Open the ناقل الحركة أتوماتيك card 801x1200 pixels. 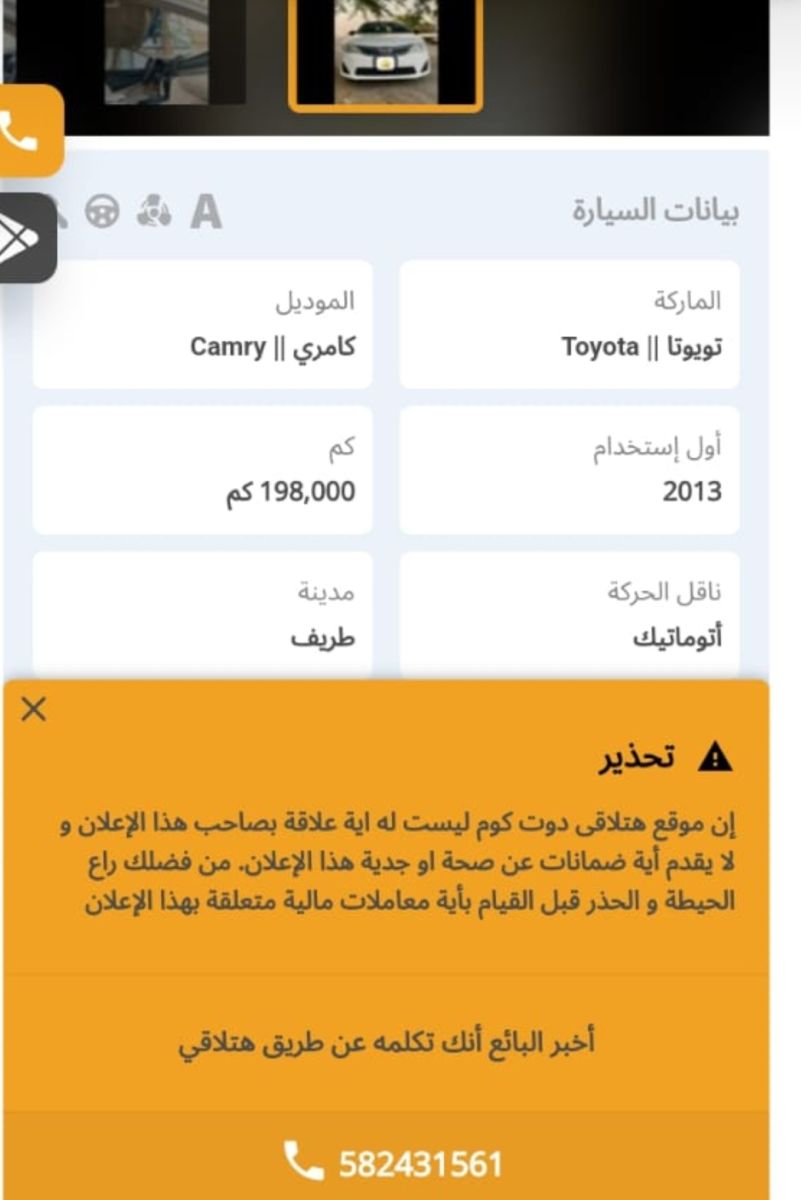point(570,610)
